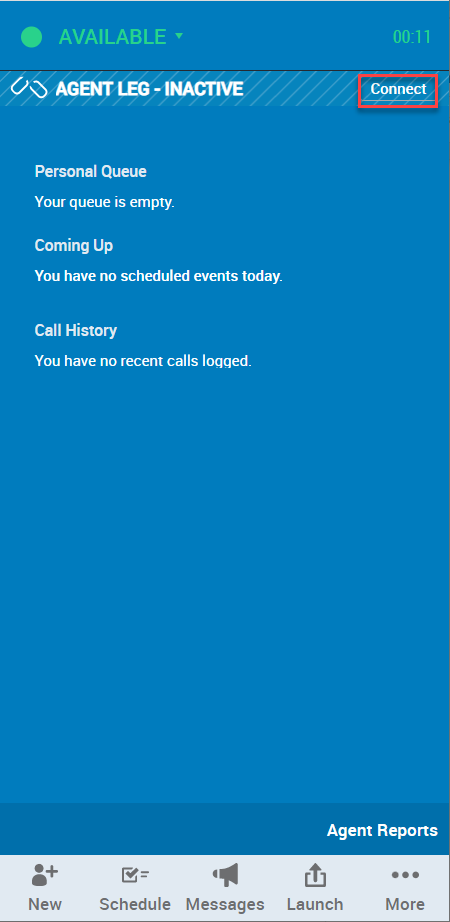Tap the New button
Viewport: 450px width, 922px height.
pyautogui.click(x=45, y=888)
